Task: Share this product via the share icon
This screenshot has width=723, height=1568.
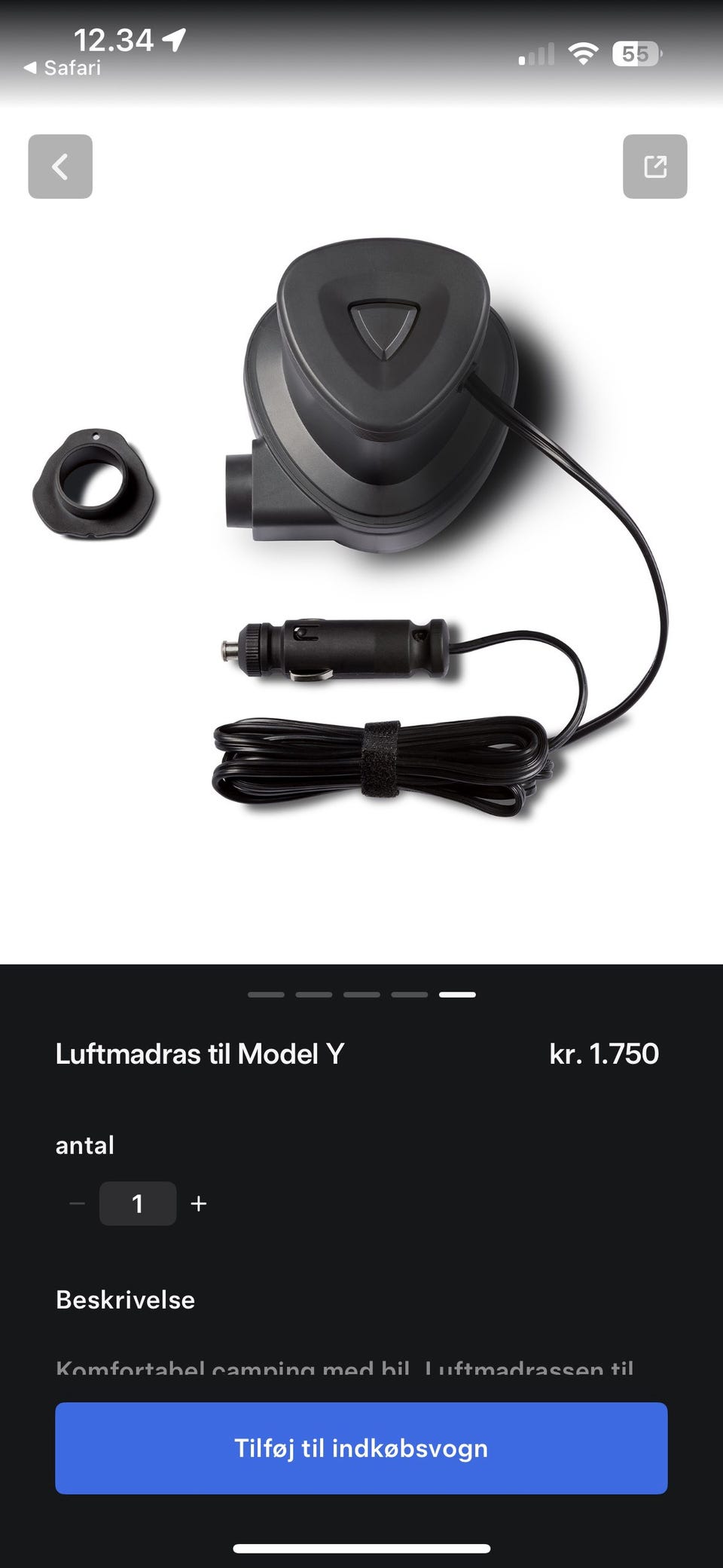Action: [654, 167]
